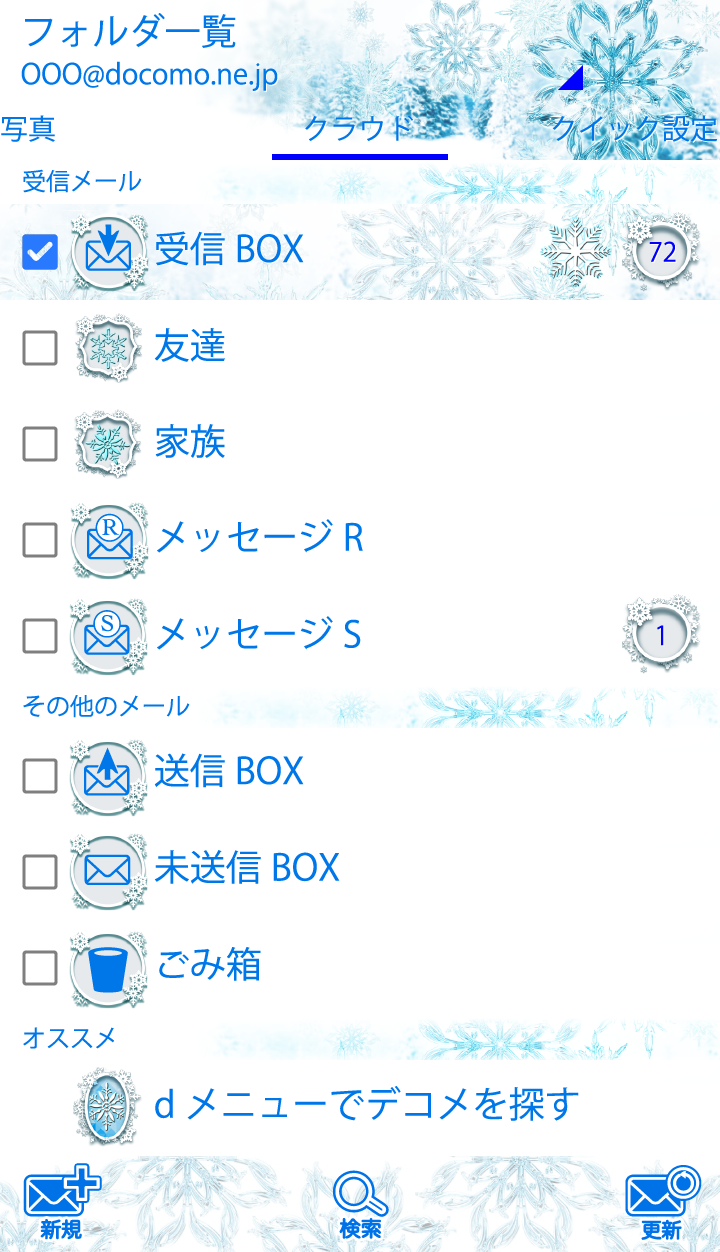720x1252 pixels.
Task: Uncheck the 受信BOX checkbox
Action: coord(40,252)
